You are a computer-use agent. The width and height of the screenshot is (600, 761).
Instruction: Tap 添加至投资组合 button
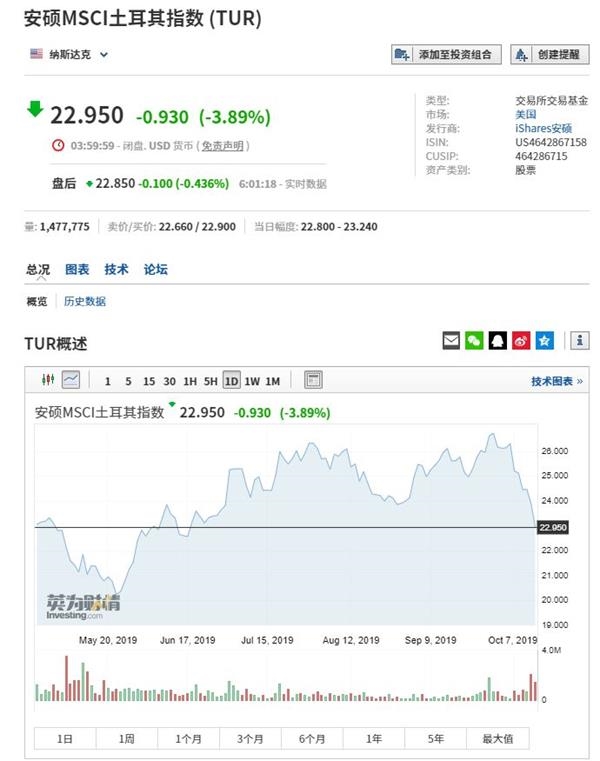pos(446,55)
